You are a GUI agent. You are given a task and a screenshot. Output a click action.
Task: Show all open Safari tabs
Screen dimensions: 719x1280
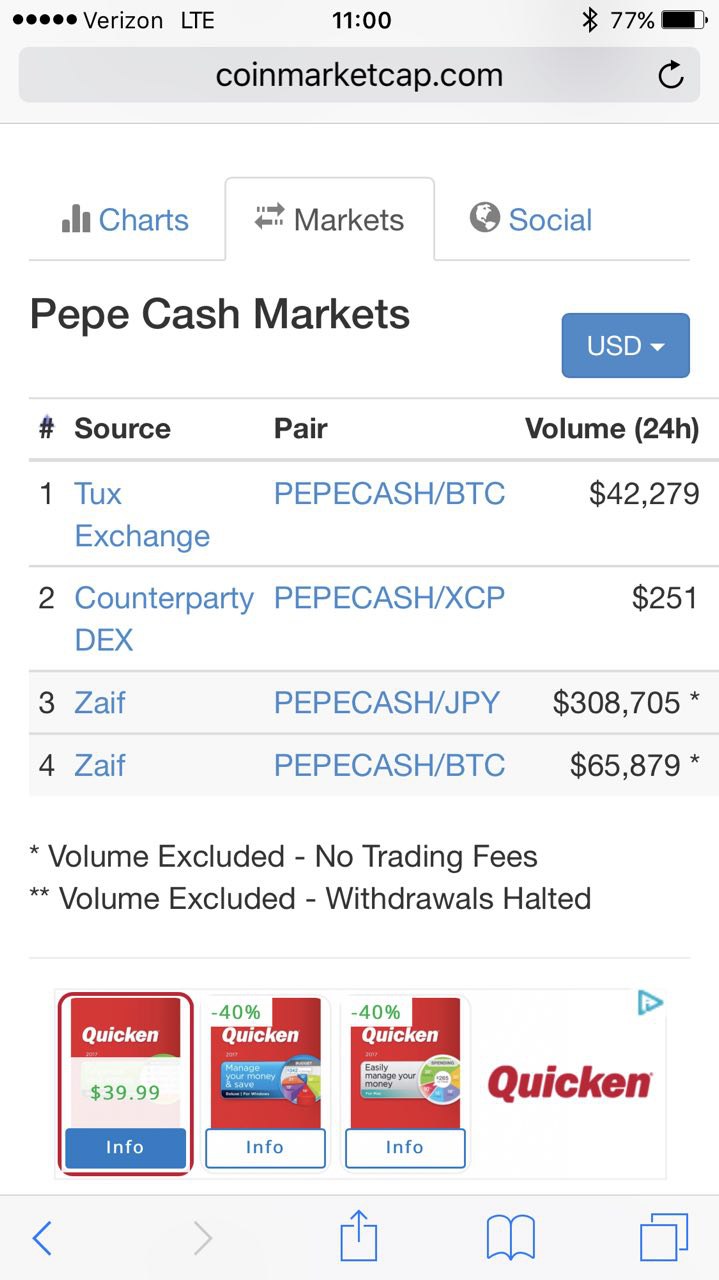[x=664, y=1238]
